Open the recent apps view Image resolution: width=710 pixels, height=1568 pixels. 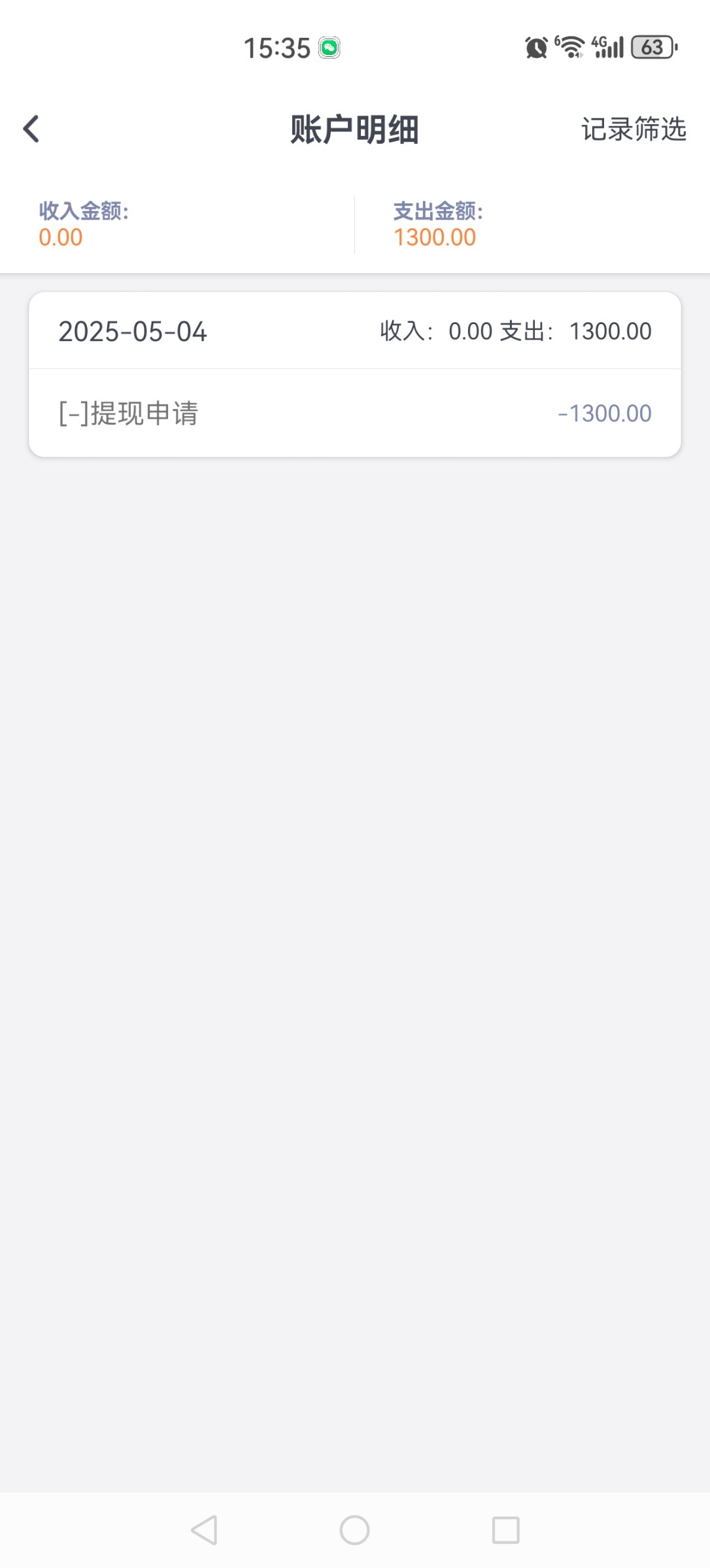click(x=505, y=1530)
